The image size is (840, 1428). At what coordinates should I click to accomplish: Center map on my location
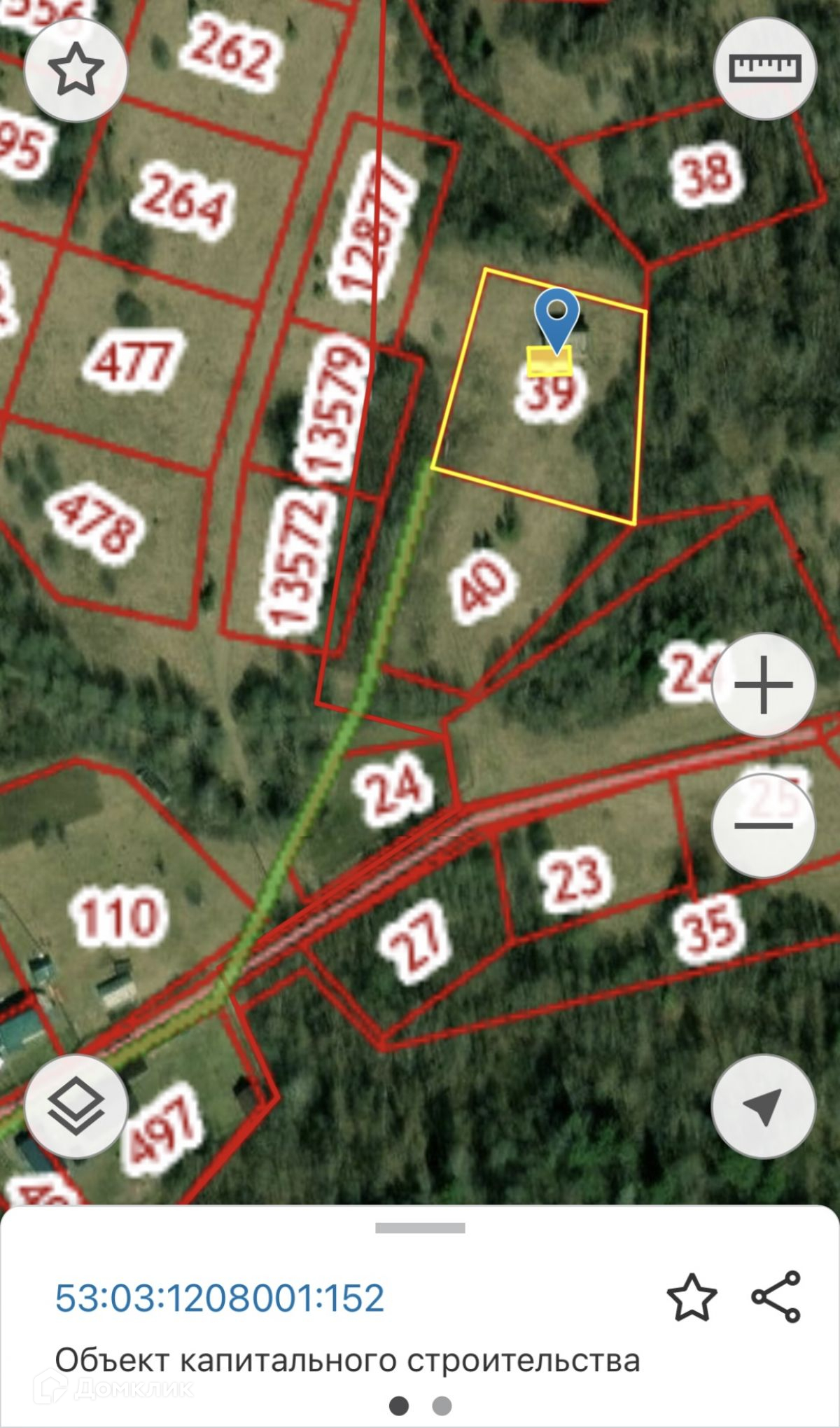[x=763, y=1106]
